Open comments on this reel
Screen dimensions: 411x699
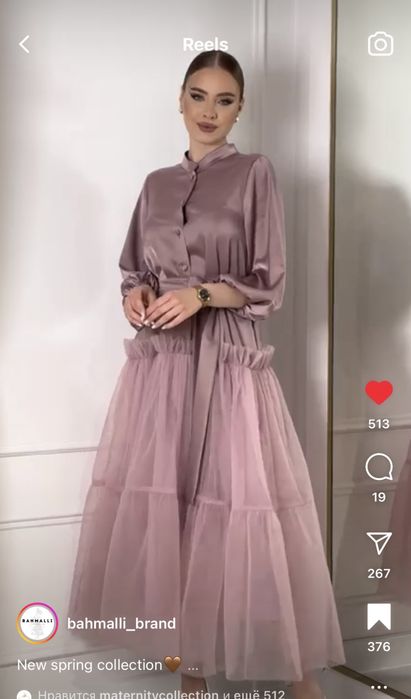click(x=379, y=468)
